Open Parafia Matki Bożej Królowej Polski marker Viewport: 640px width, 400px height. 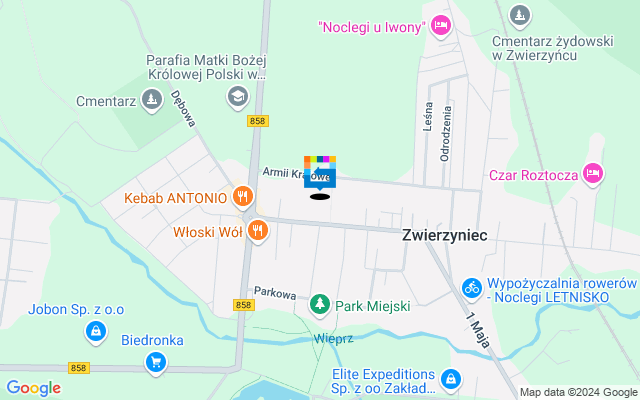[237, 96]
